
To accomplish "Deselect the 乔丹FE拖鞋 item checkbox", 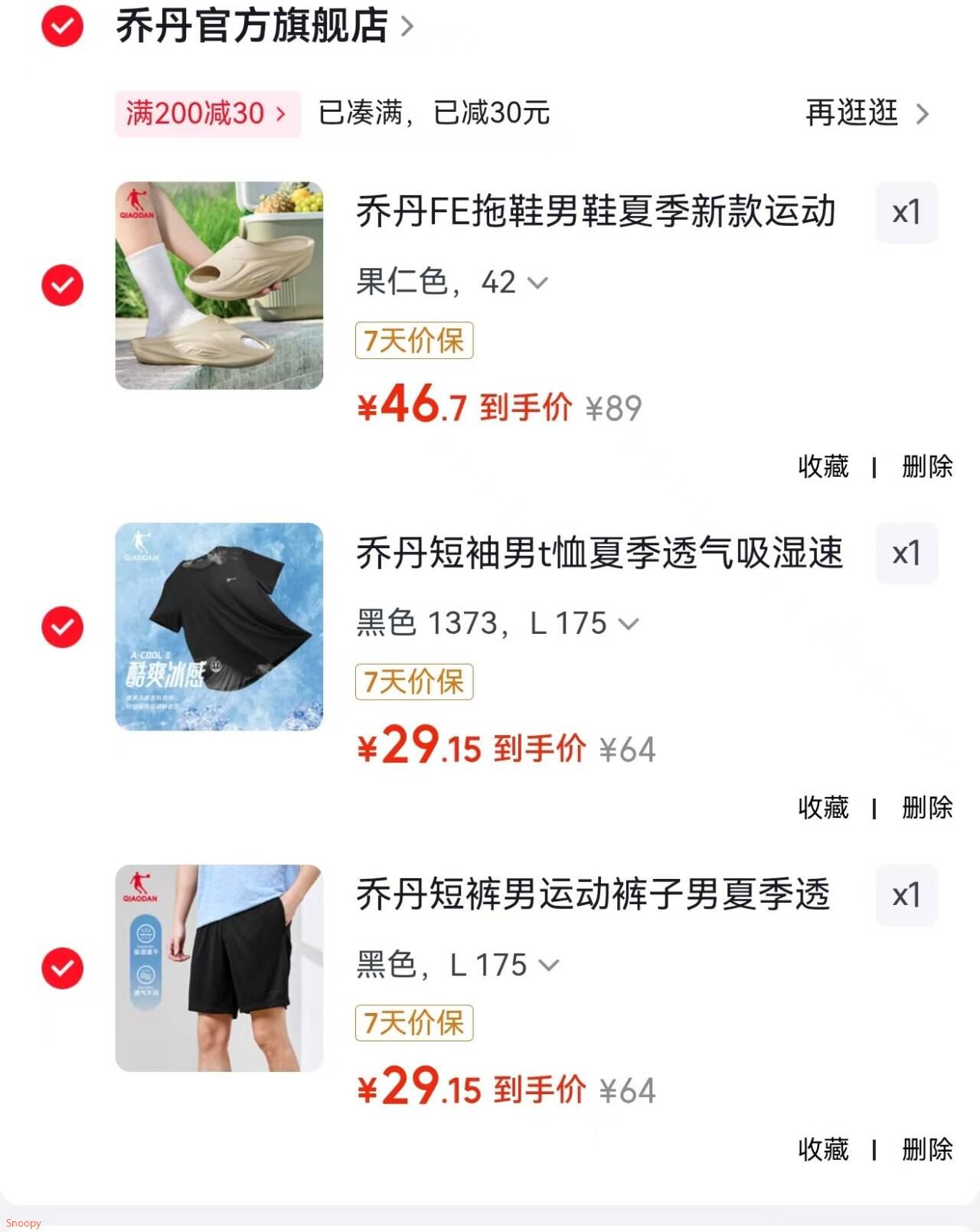I will [62, 286].
